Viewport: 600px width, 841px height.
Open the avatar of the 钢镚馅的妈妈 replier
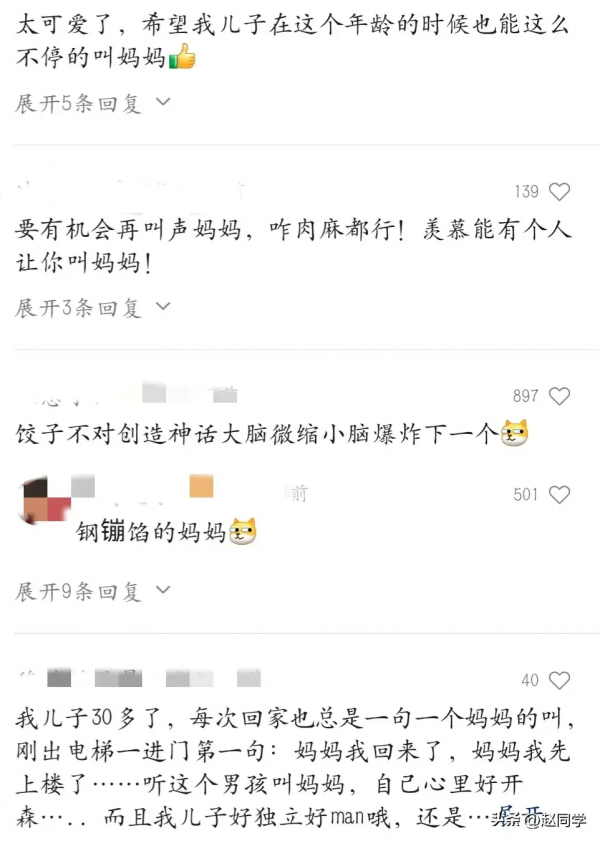click(45, 498)
